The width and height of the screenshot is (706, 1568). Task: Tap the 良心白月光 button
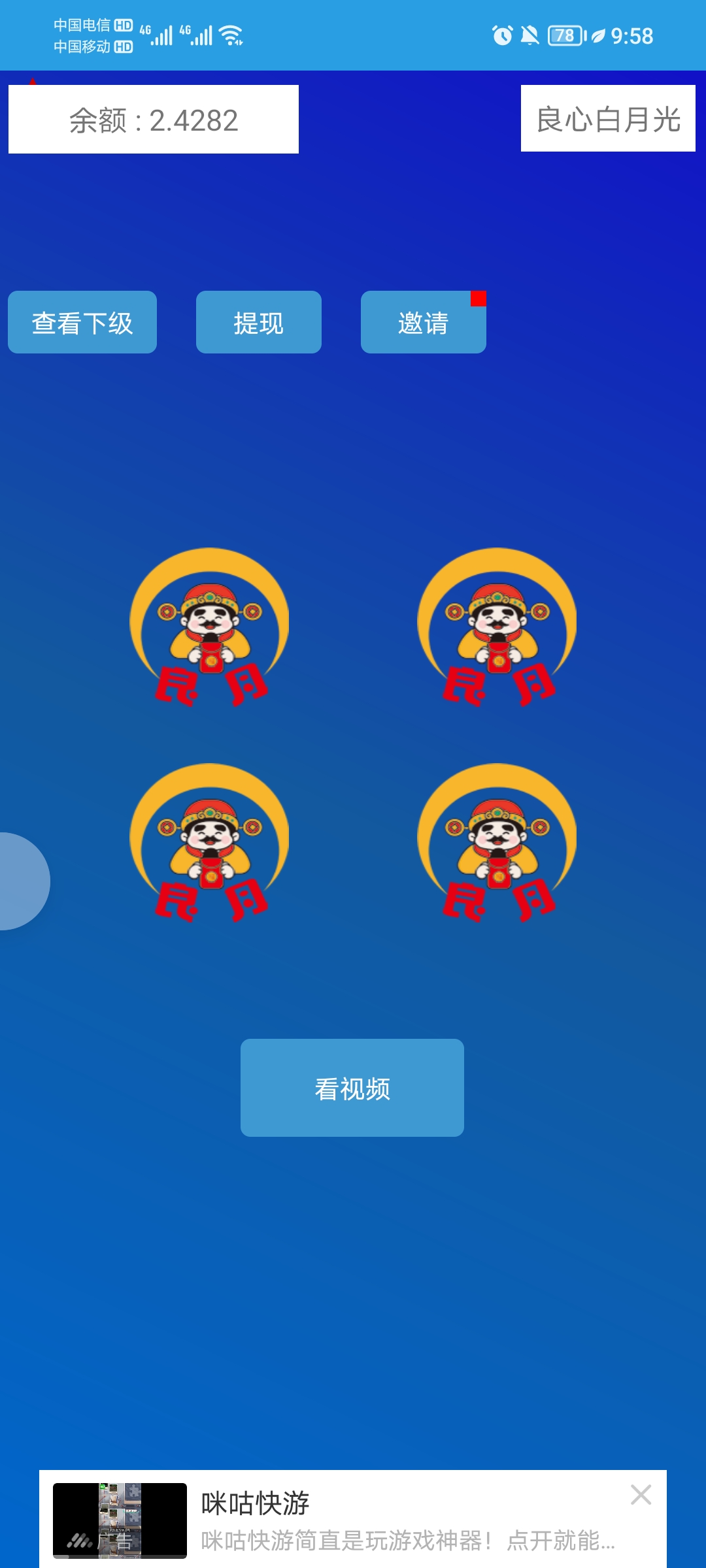(x=608, y=118)
